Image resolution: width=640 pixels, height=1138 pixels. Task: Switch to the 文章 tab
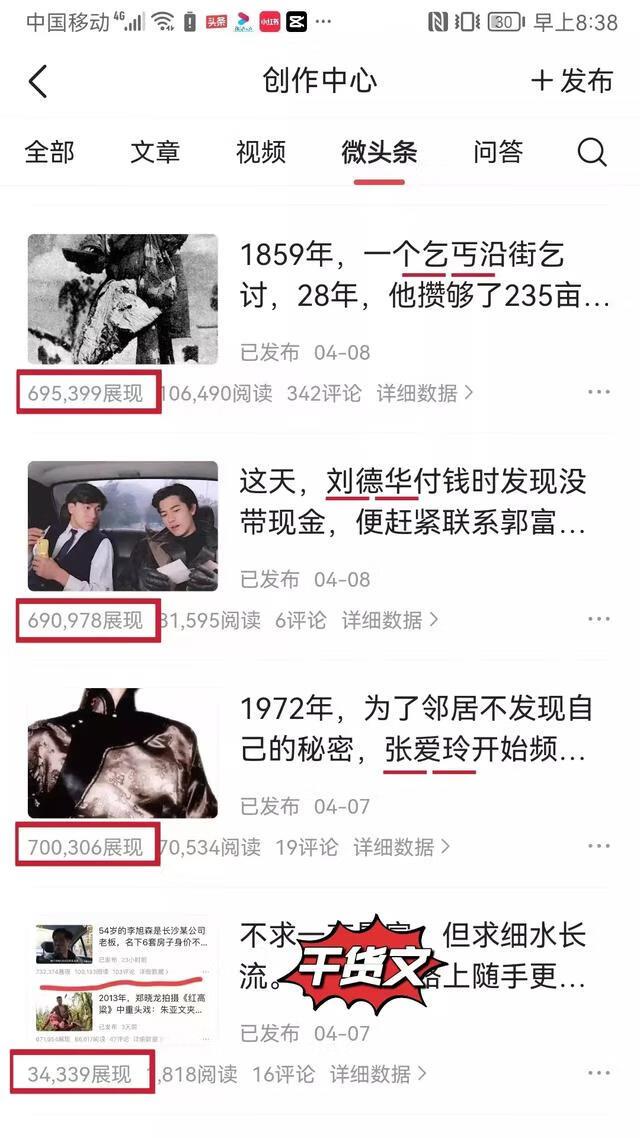point(155,152)
